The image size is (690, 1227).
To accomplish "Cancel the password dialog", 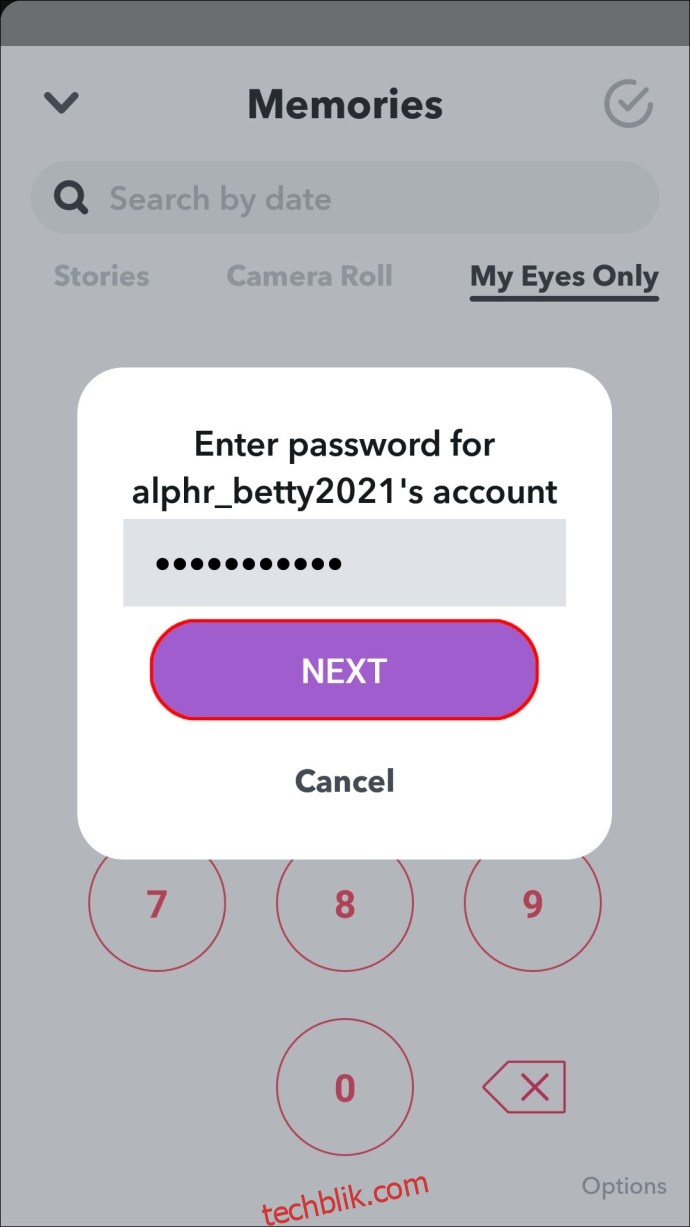I will click(344, 781).
